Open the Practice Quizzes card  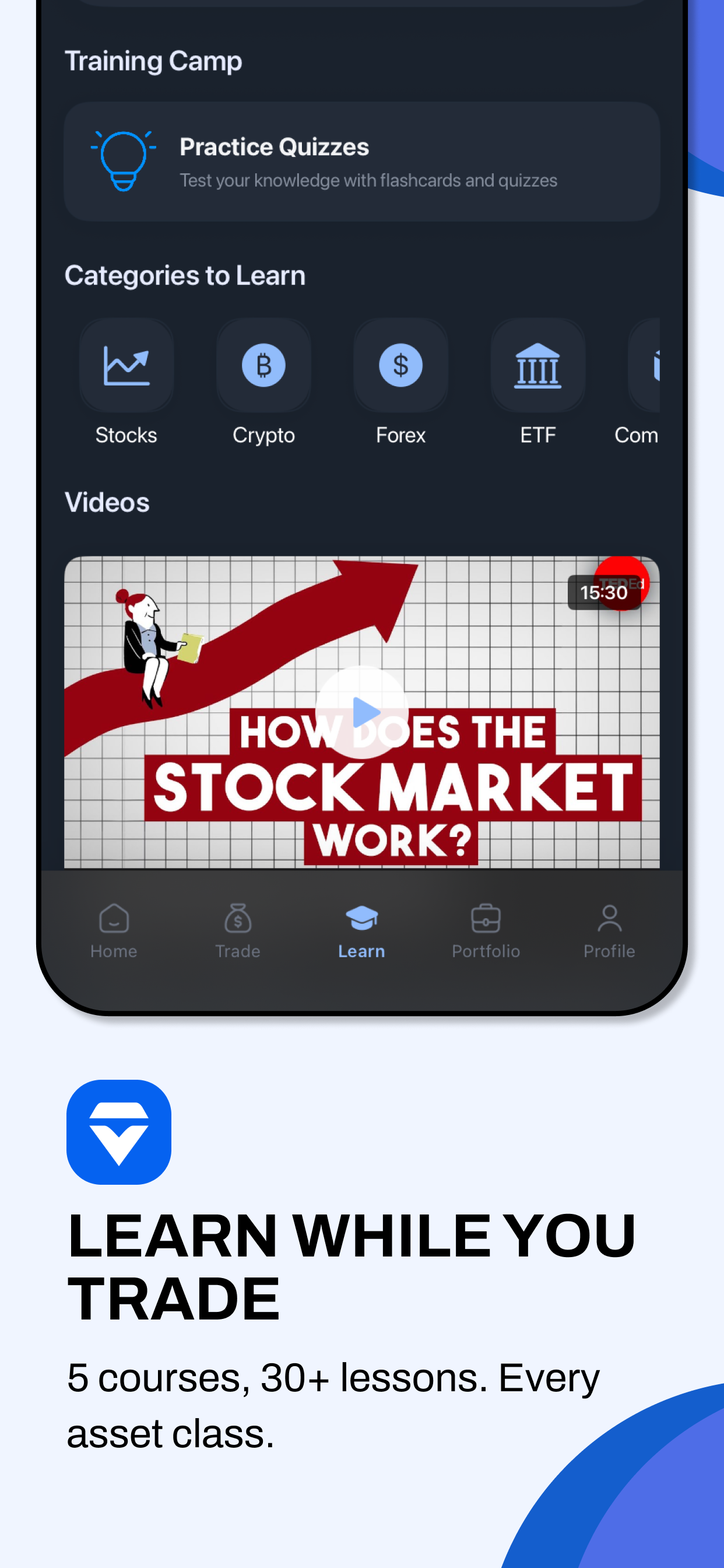[362, 159]
